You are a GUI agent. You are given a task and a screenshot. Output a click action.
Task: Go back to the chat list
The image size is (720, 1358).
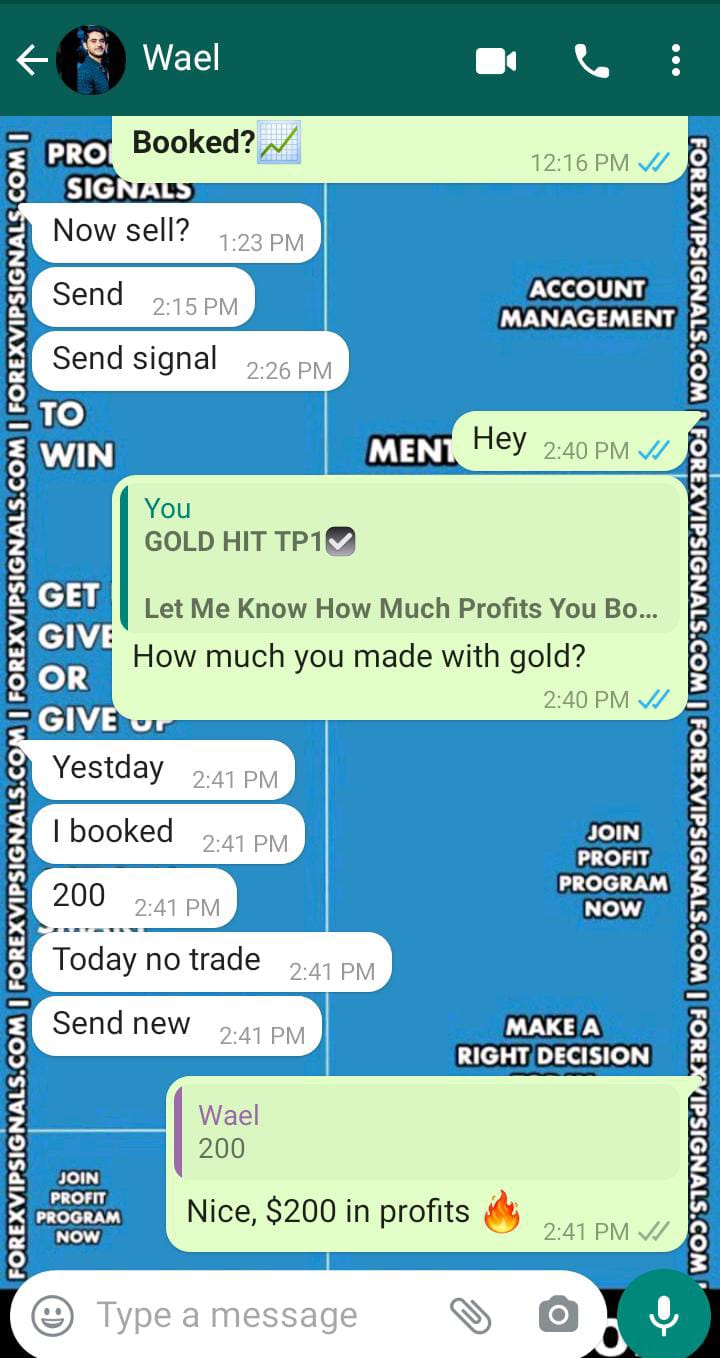32,61
